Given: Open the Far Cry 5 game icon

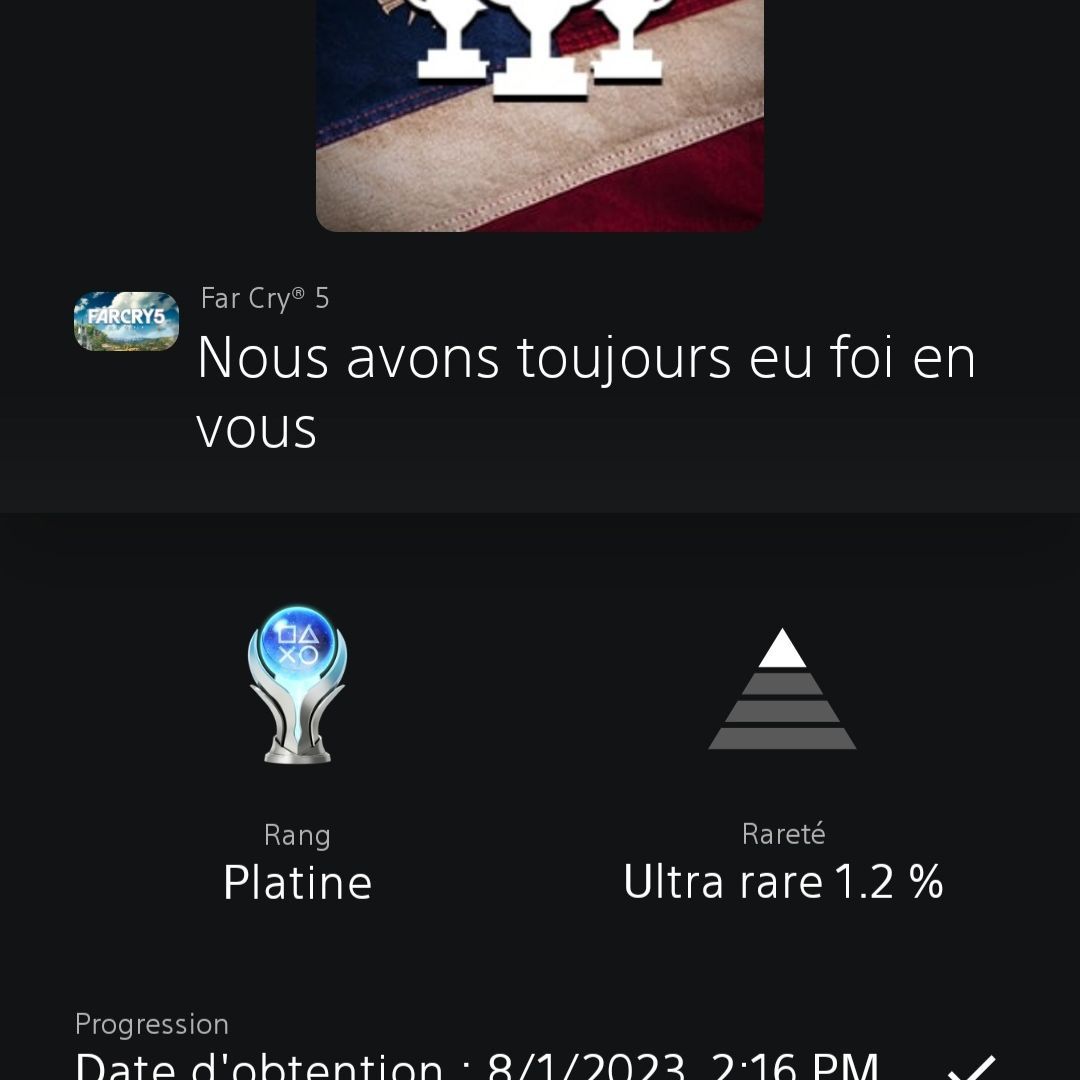Looking at the screenshot, I should [126, 321].
